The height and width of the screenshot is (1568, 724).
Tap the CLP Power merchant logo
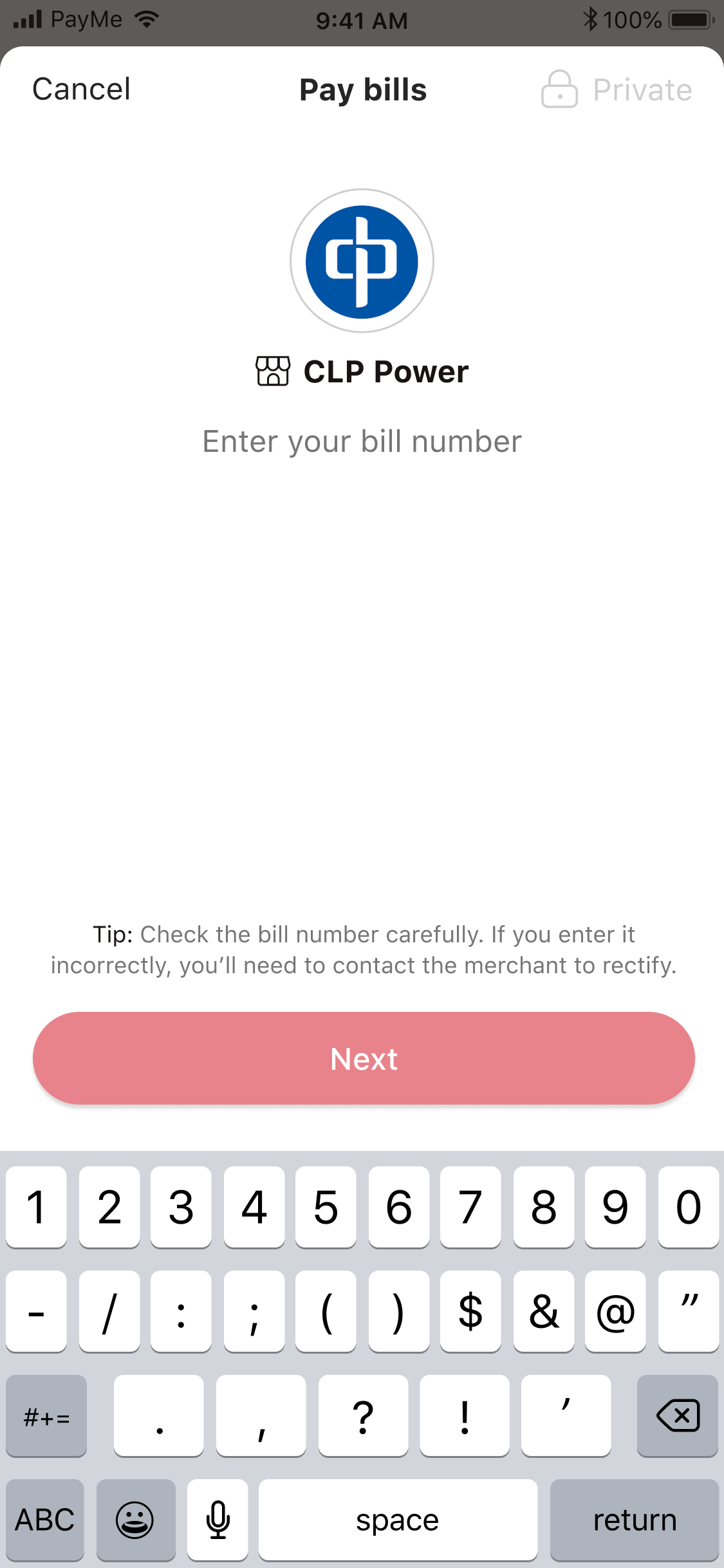click(362, 261)
